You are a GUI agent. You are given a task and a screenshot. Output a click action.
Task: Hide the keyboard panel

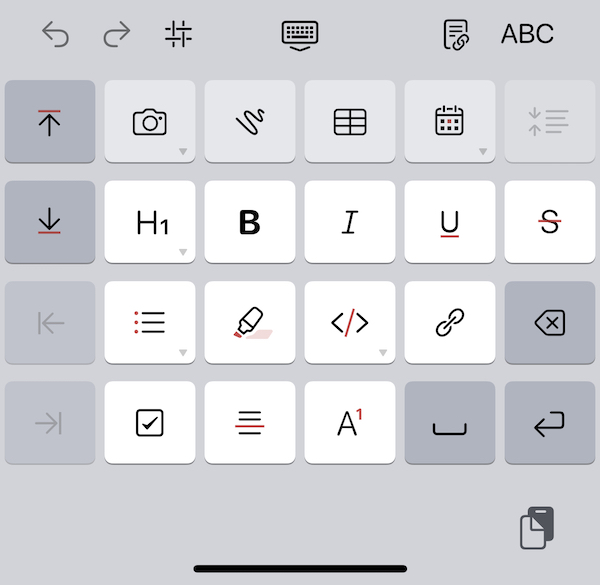[299, 34]
